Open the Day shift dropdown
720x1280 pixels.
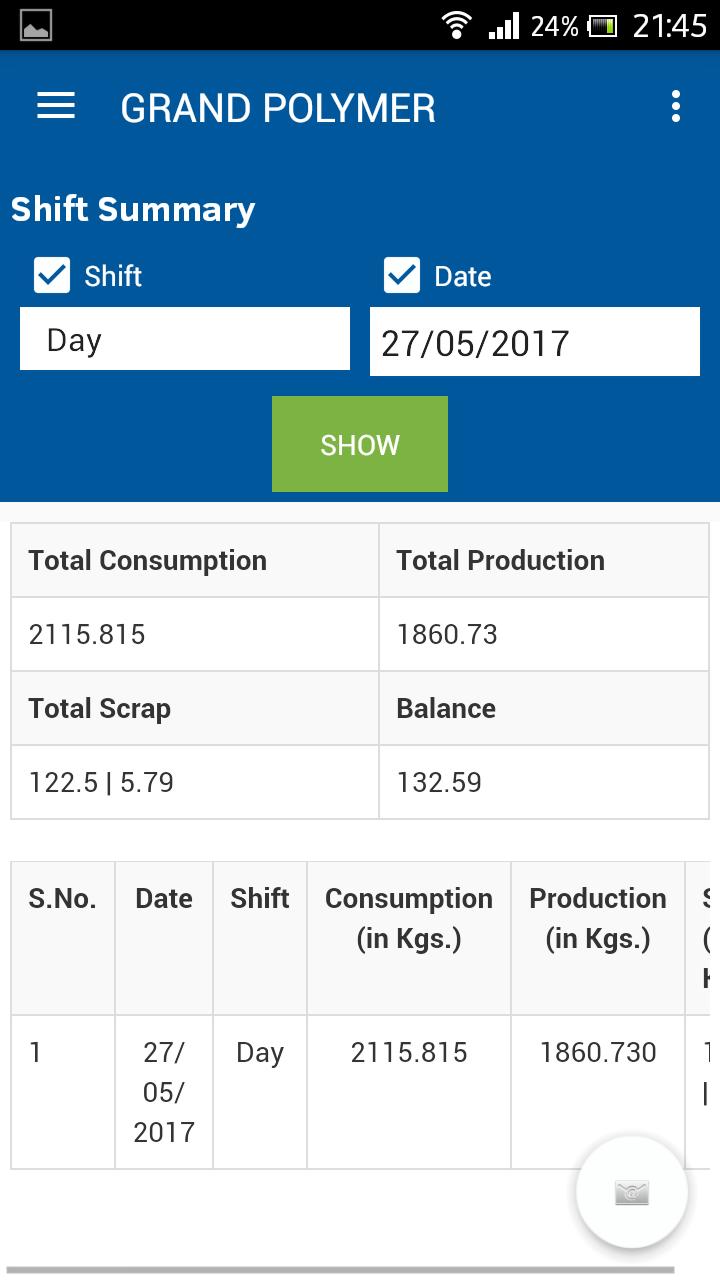(x=185, y=339)
